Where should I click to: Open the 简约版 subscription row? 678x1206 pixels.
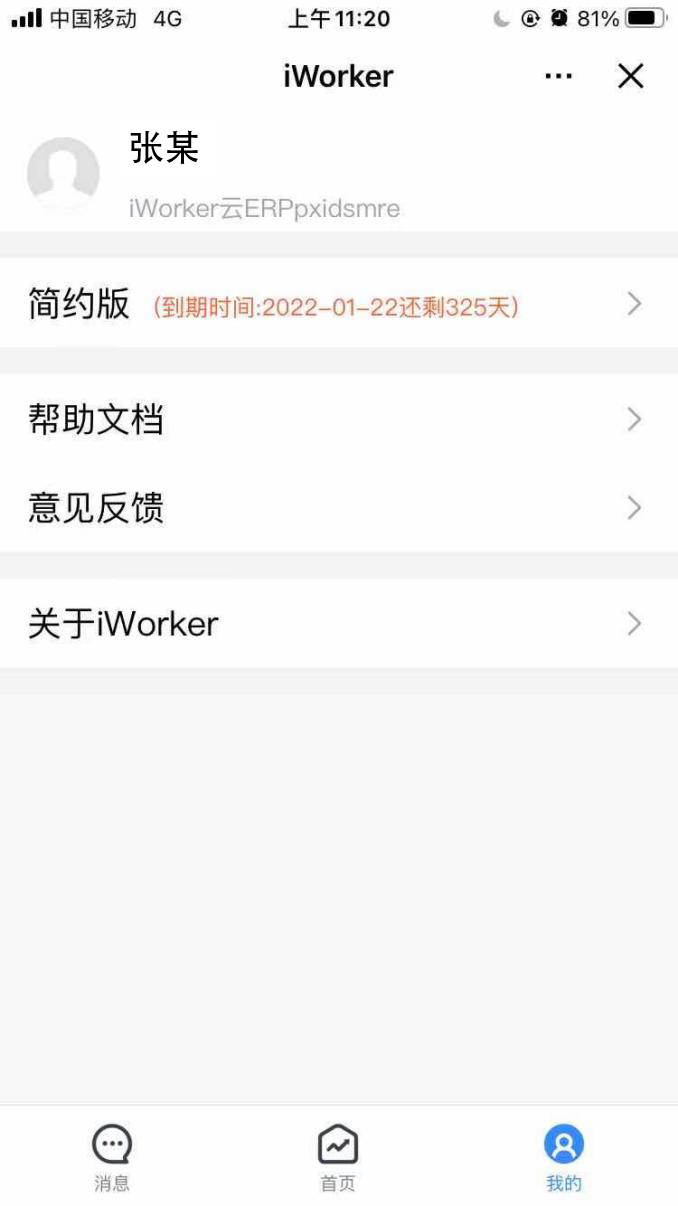tap(338, 304)
